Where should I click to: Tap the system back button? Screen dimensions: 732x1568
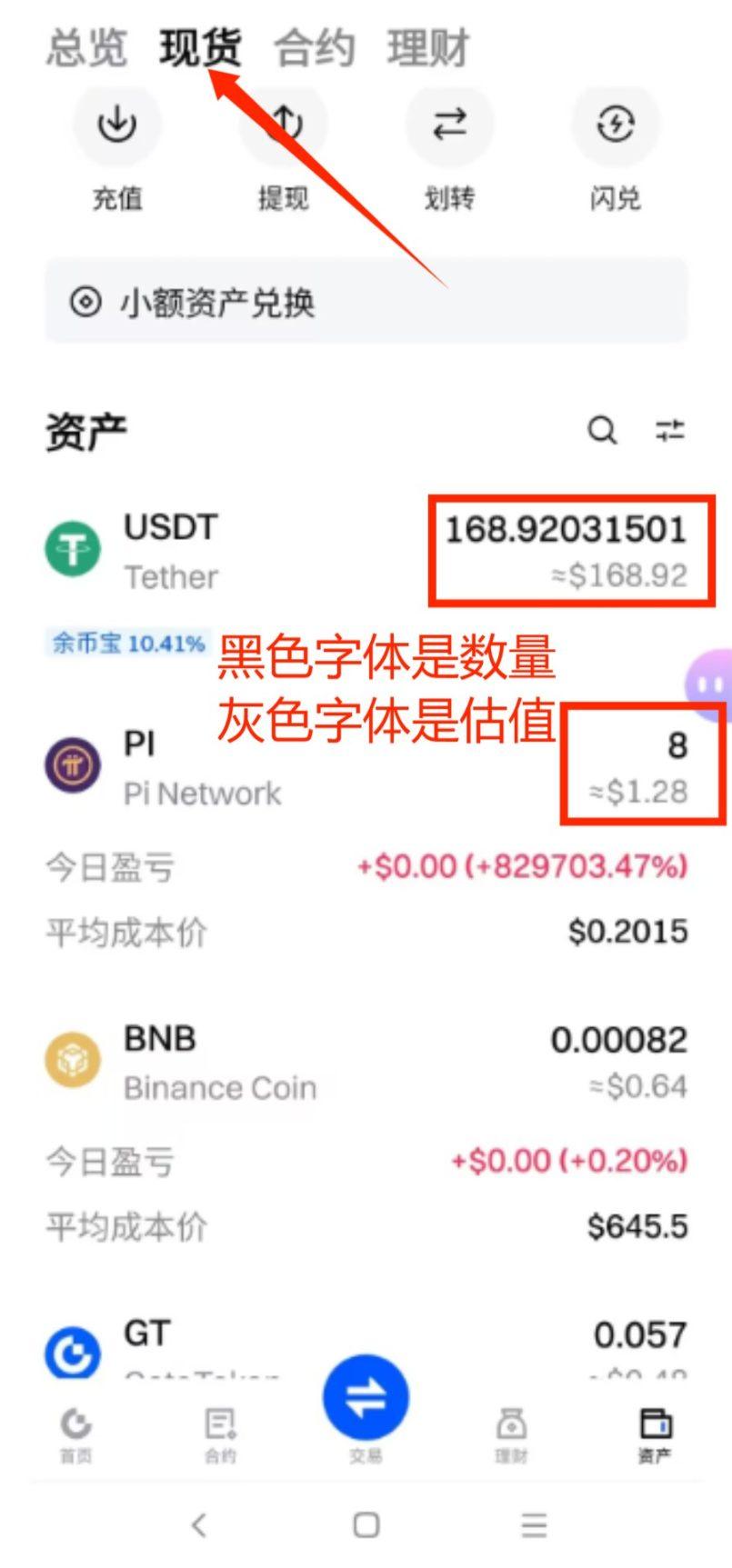point(199,1524)
